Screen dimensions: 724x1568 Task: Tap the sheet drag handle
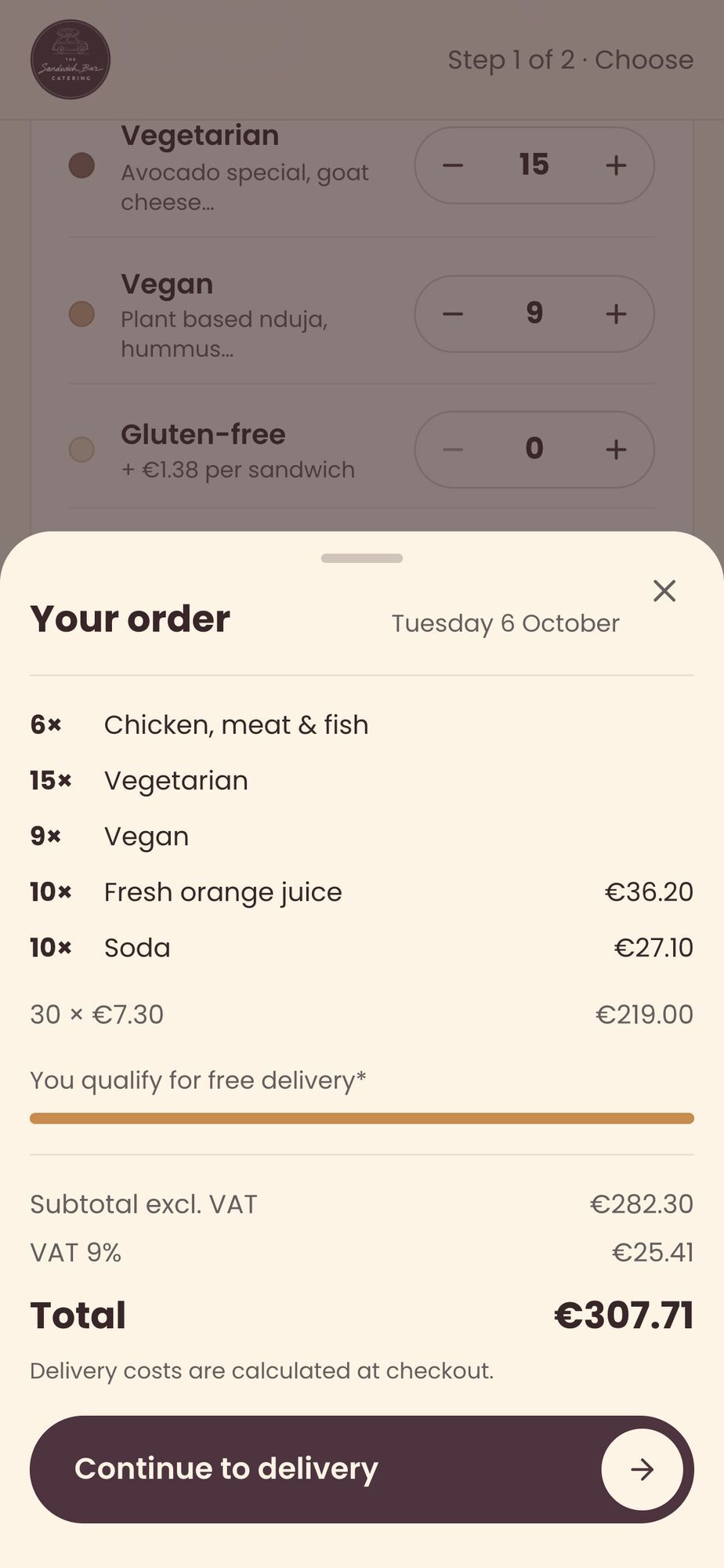coord(362,558)
